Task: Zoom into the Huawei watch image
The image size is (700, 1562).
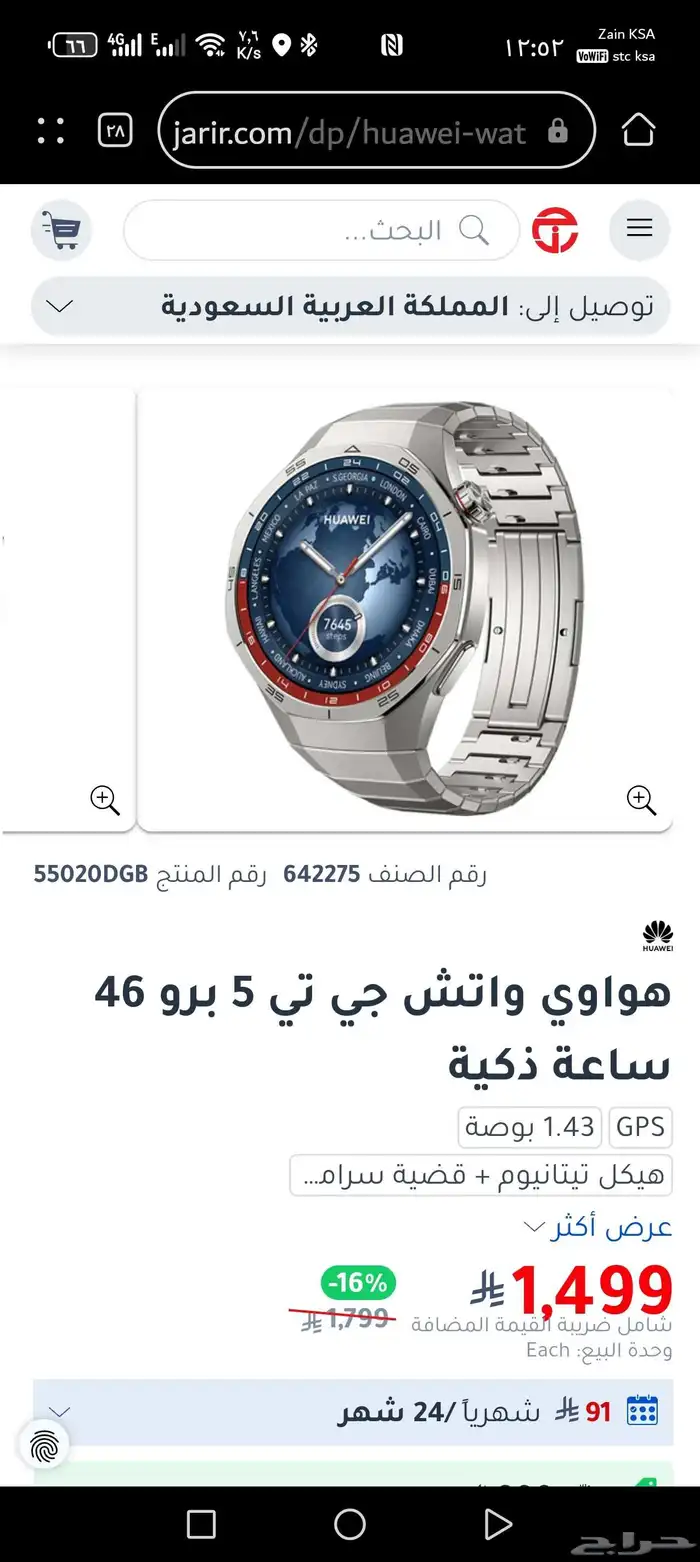Action: pyautogui.click(x=640, y=799)
